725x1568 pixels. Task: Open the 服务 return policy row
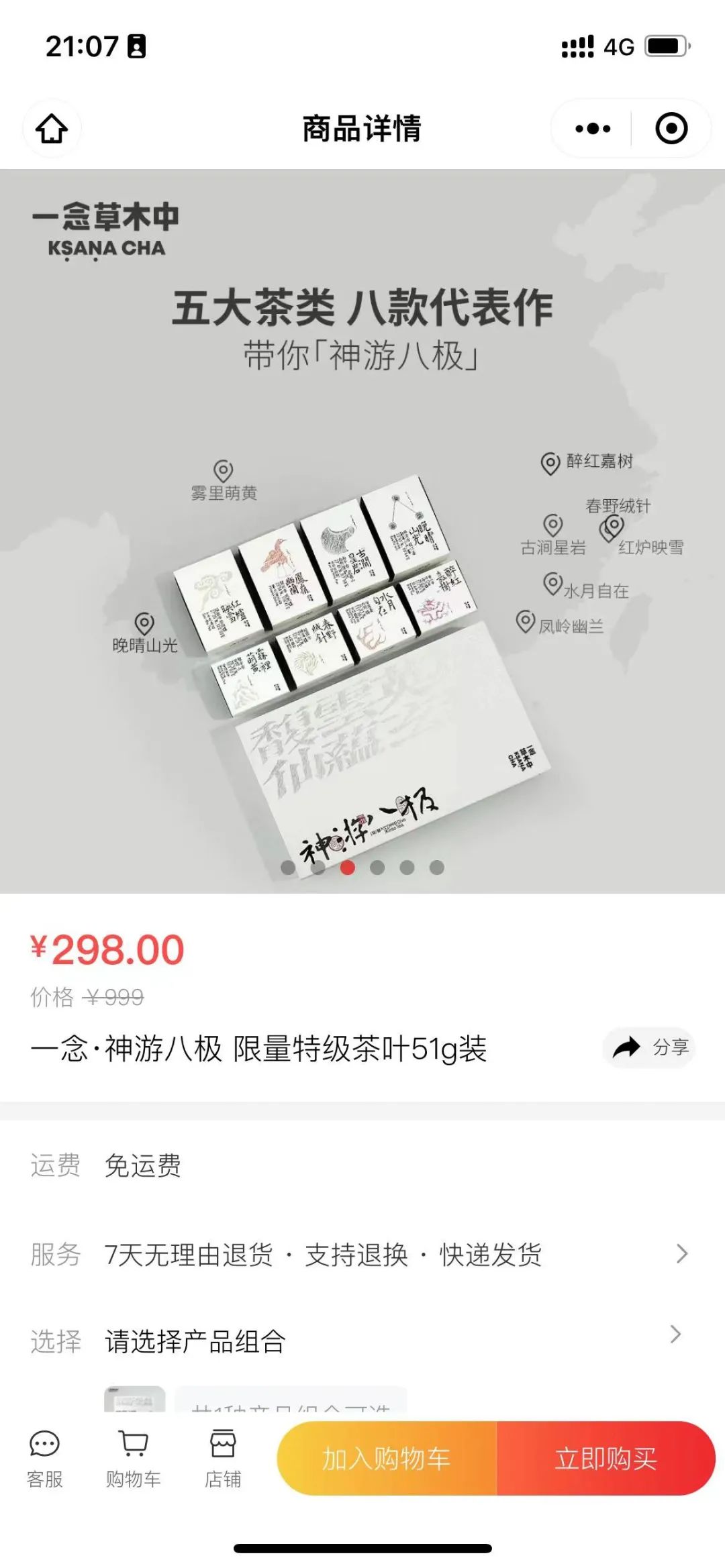pos(362,1254)
